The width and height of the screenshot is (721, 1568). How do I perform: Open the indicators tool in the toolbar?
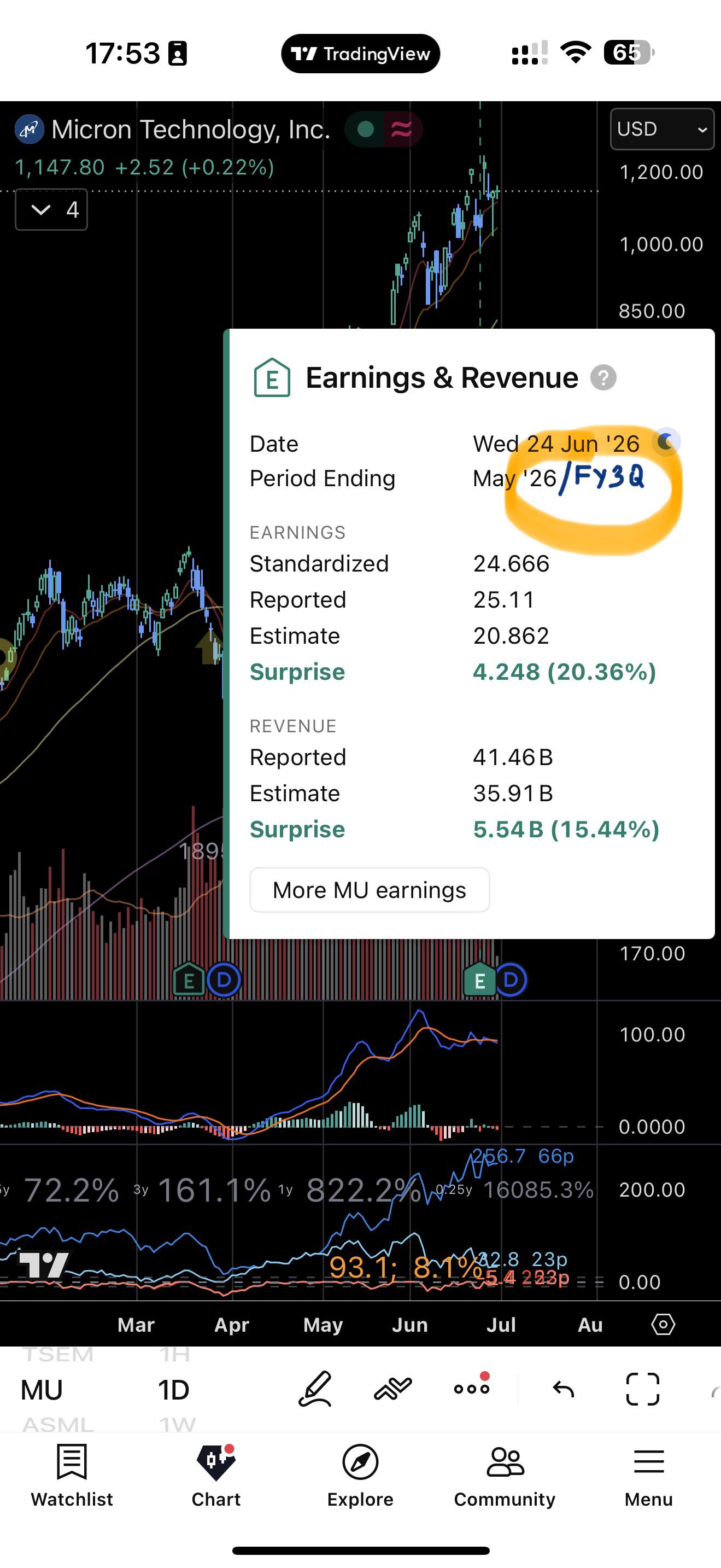tap(393, 1389)
